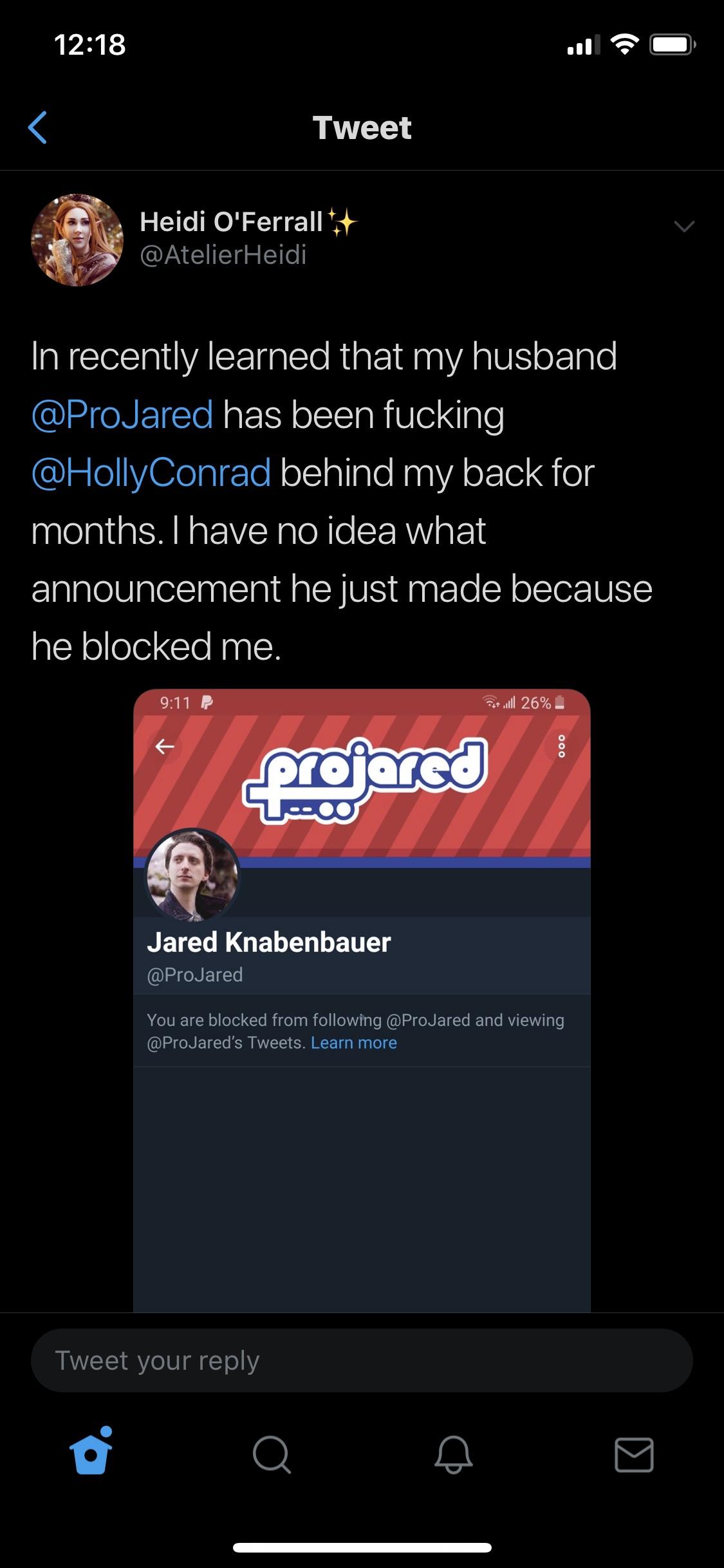This screenshot has height=1568, width=724.
Task: Open the @AtelierHeidi account name
Action: [x=223, y=256]
